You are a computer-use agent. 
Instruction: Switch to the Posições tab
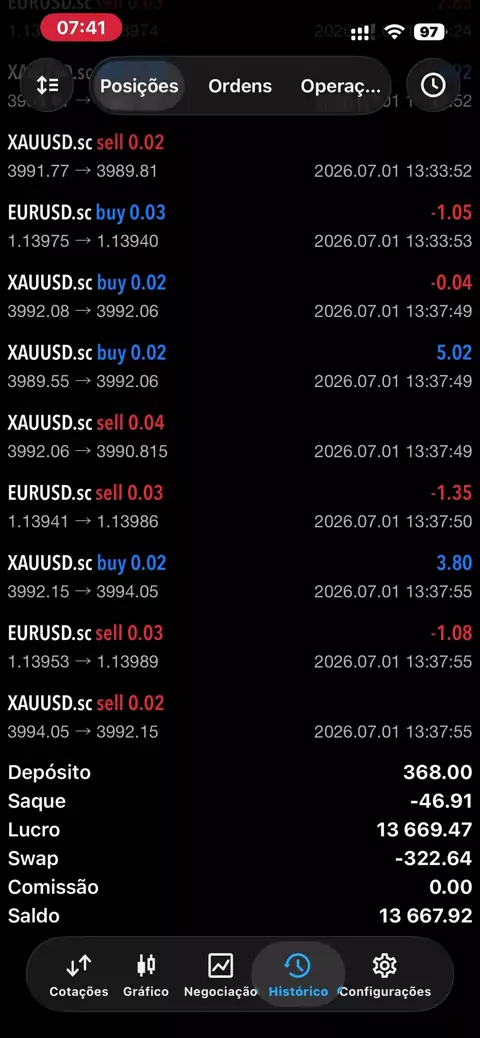pyautogui.click(x=139, y=86)
